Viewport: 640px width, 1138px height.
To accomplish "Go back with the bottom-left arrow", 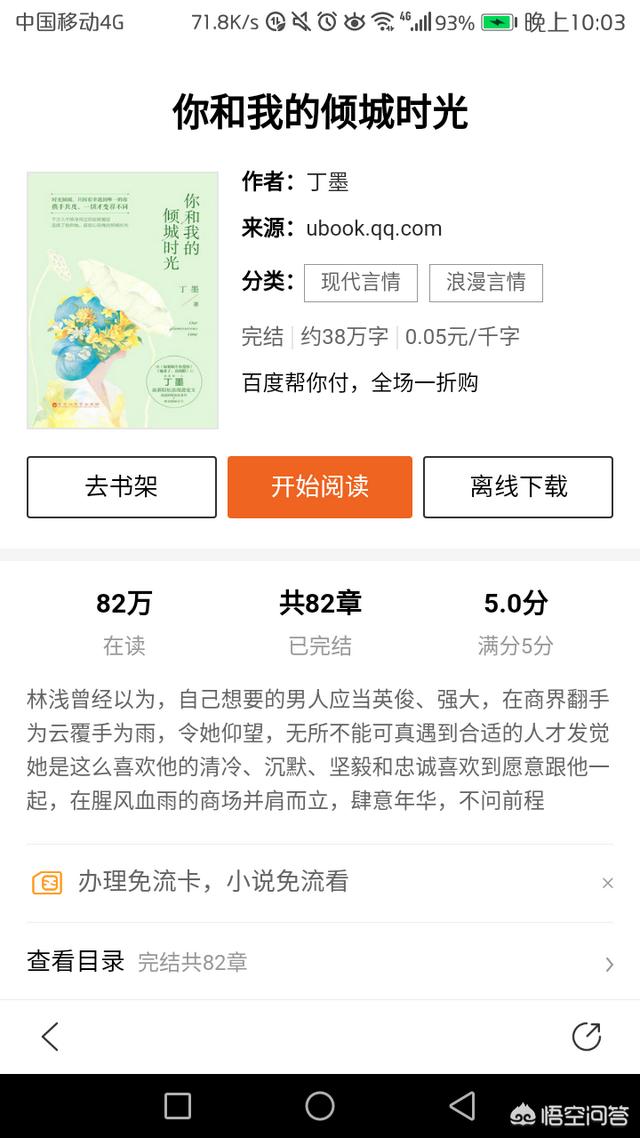I will point(50,1036).
